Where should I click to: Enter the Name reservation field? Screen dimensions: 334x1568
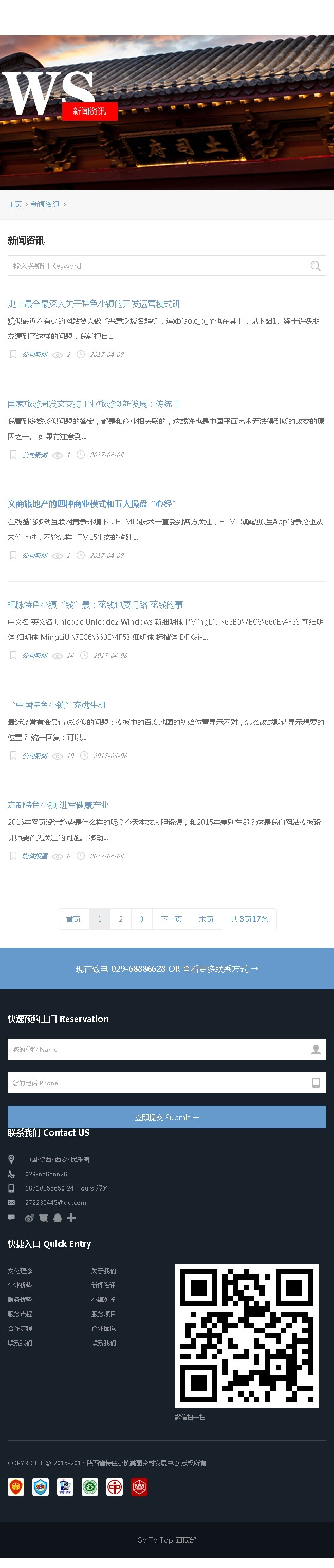coord(158,1049)
